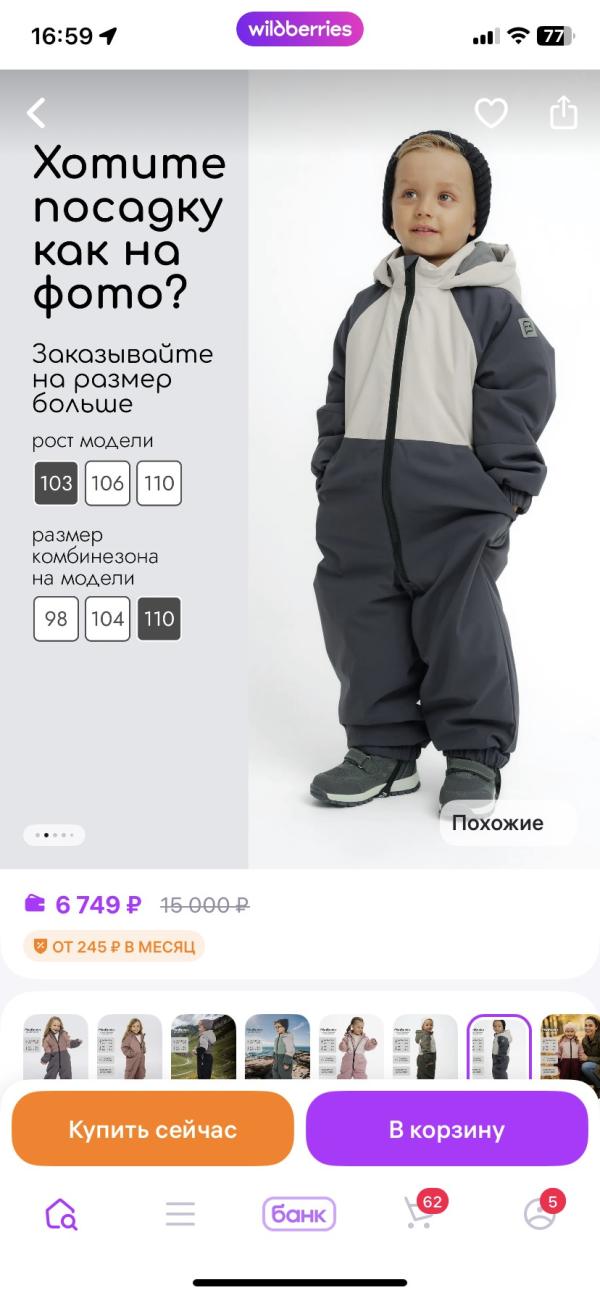Open the catalog menu tab in the bottom bar
Viewport: 600px width, 1297px height.
[x=180, y=1214]
